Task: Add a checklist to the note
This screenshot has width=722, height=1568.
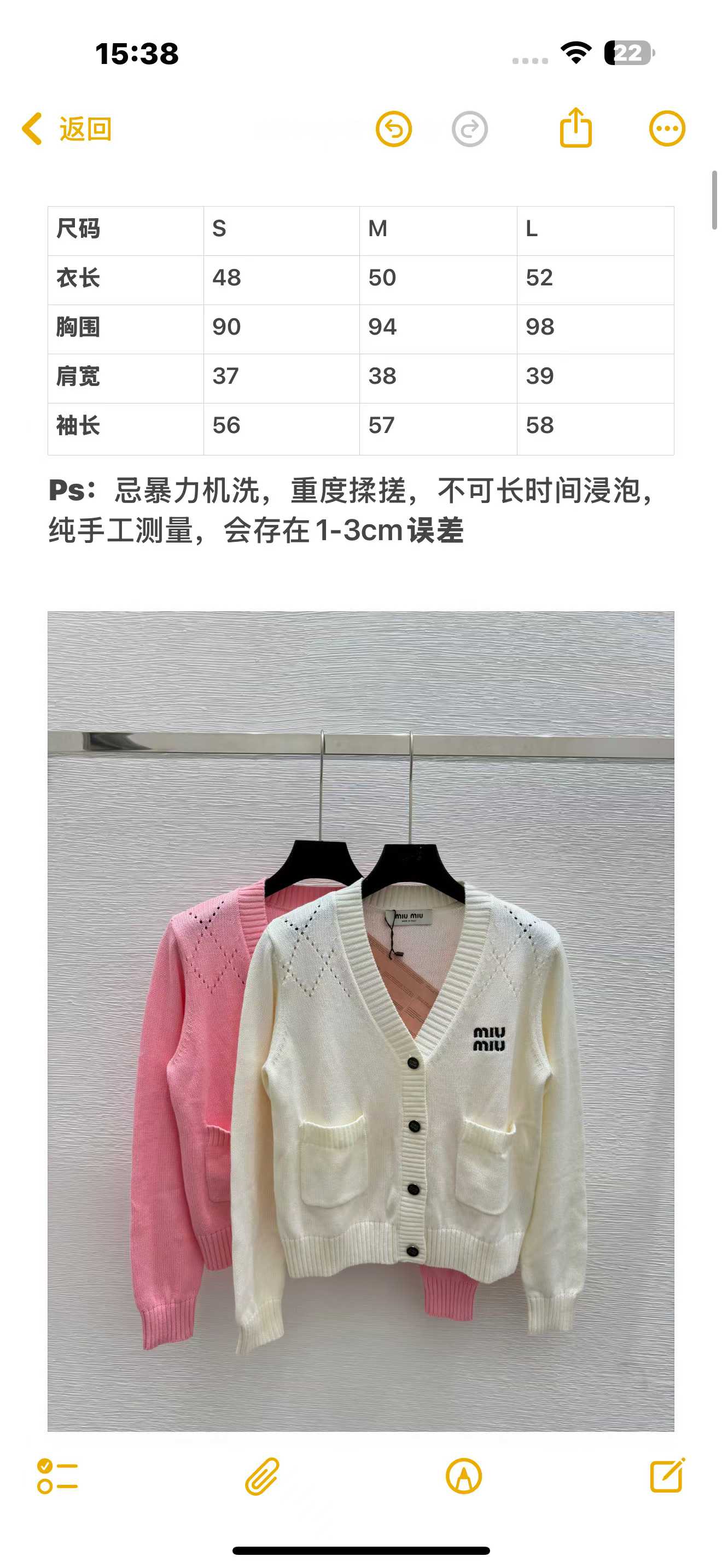Action: coord(57,1476)
